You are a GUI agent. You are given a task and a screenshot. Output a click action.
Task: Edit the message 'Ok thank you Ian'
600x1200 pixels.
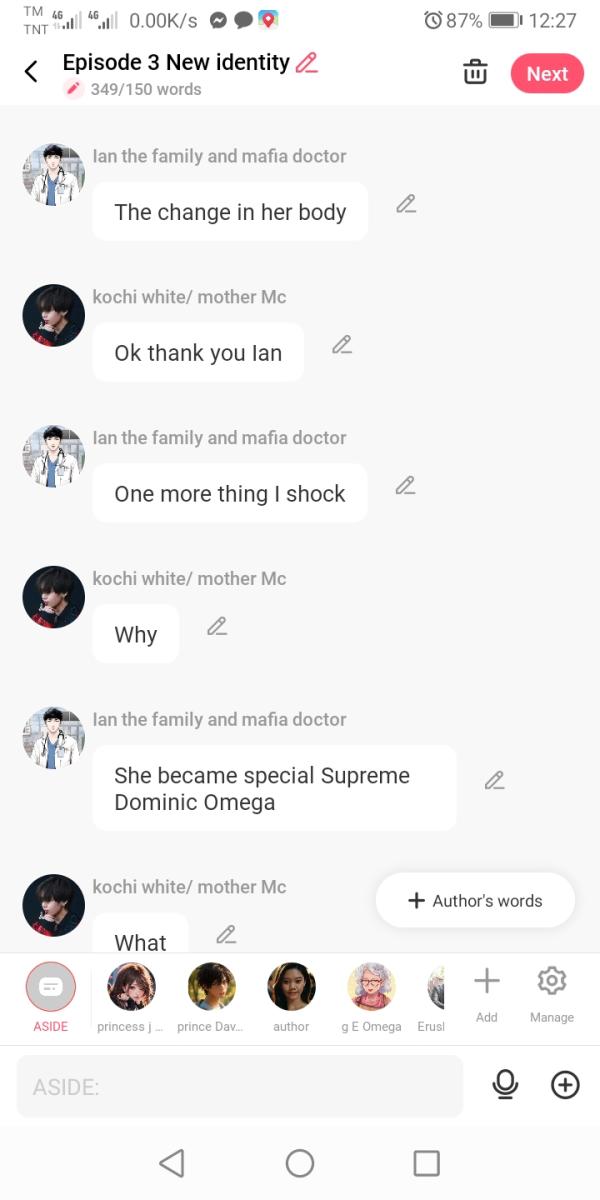click(342, 345)
